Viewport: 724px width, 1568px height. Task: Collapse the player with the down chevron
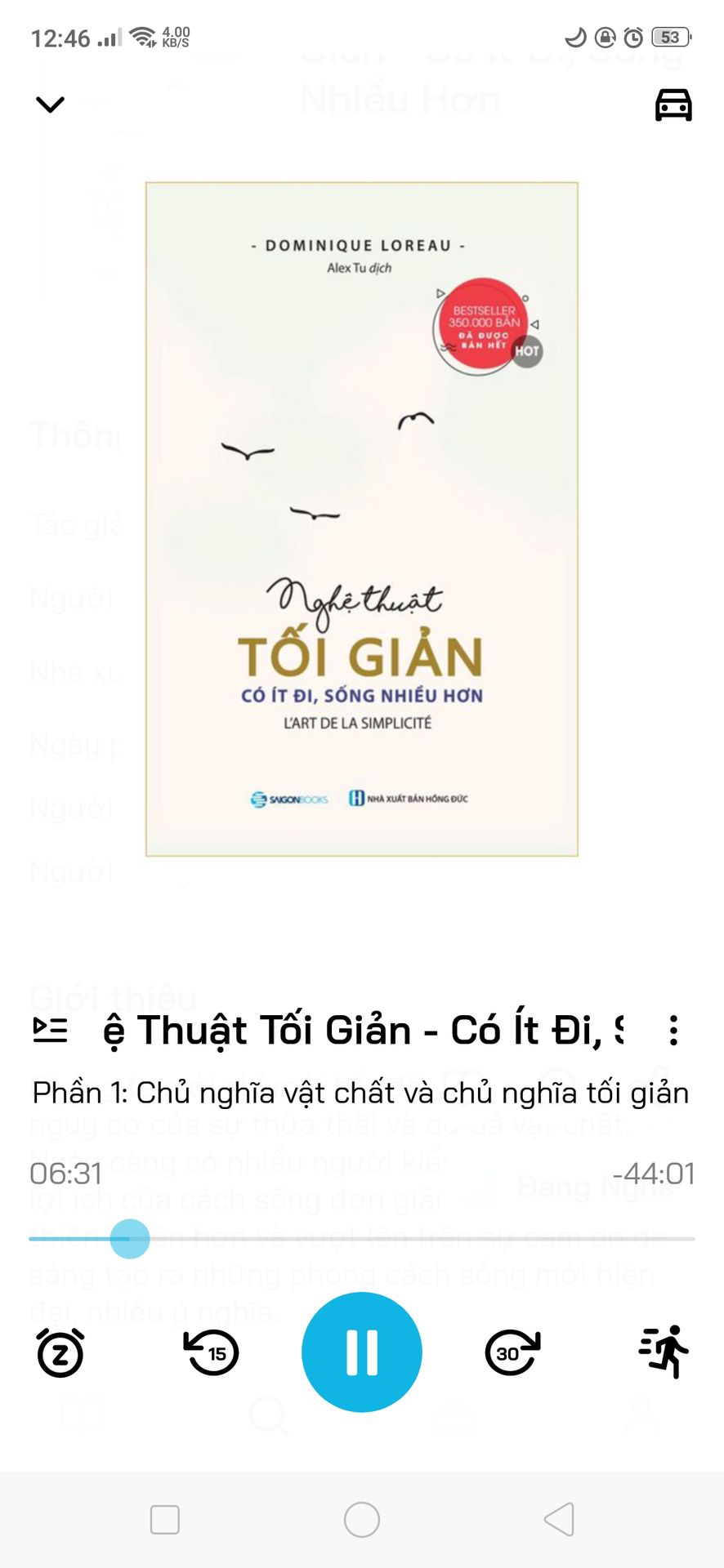[x=50, y=105]
